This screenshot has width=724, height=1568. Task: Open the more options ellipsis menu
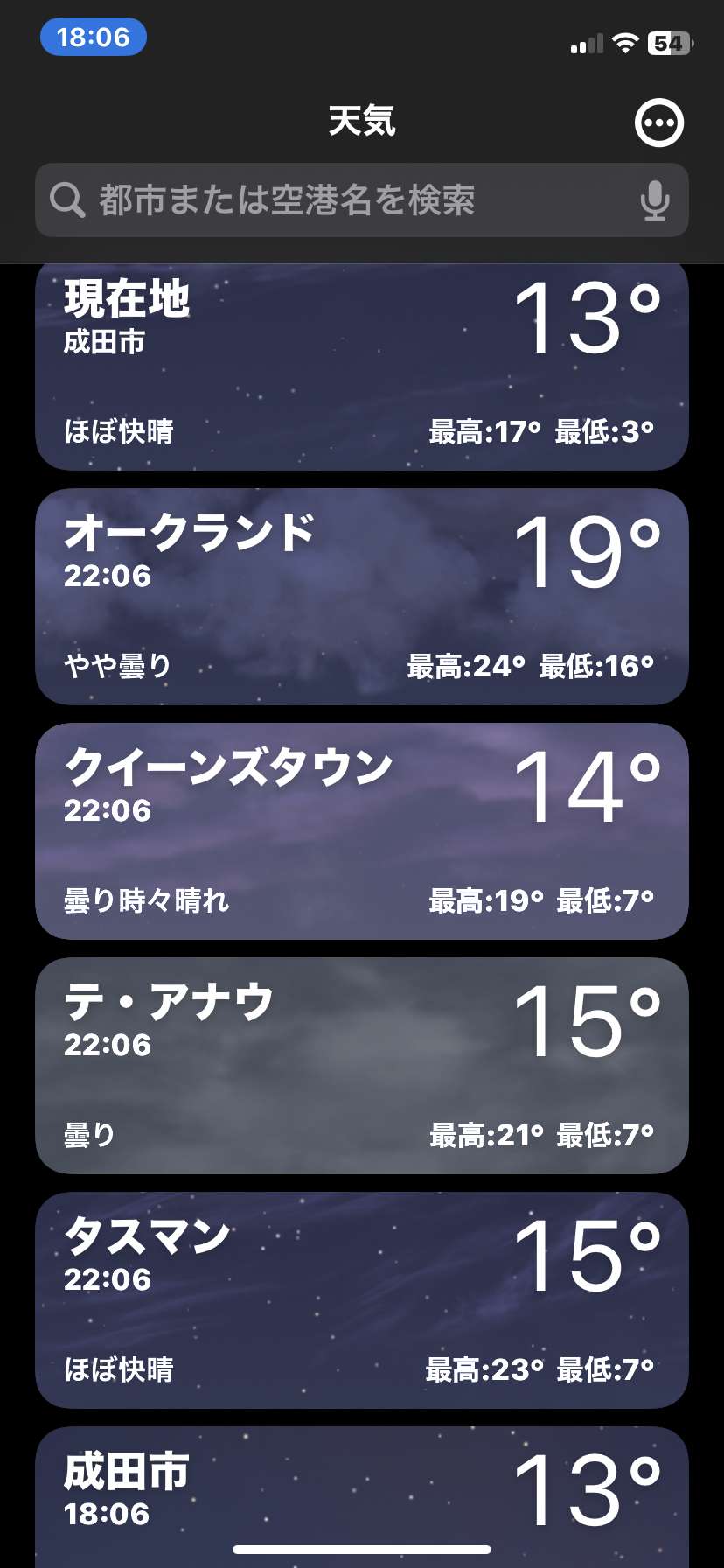[658, 122]
